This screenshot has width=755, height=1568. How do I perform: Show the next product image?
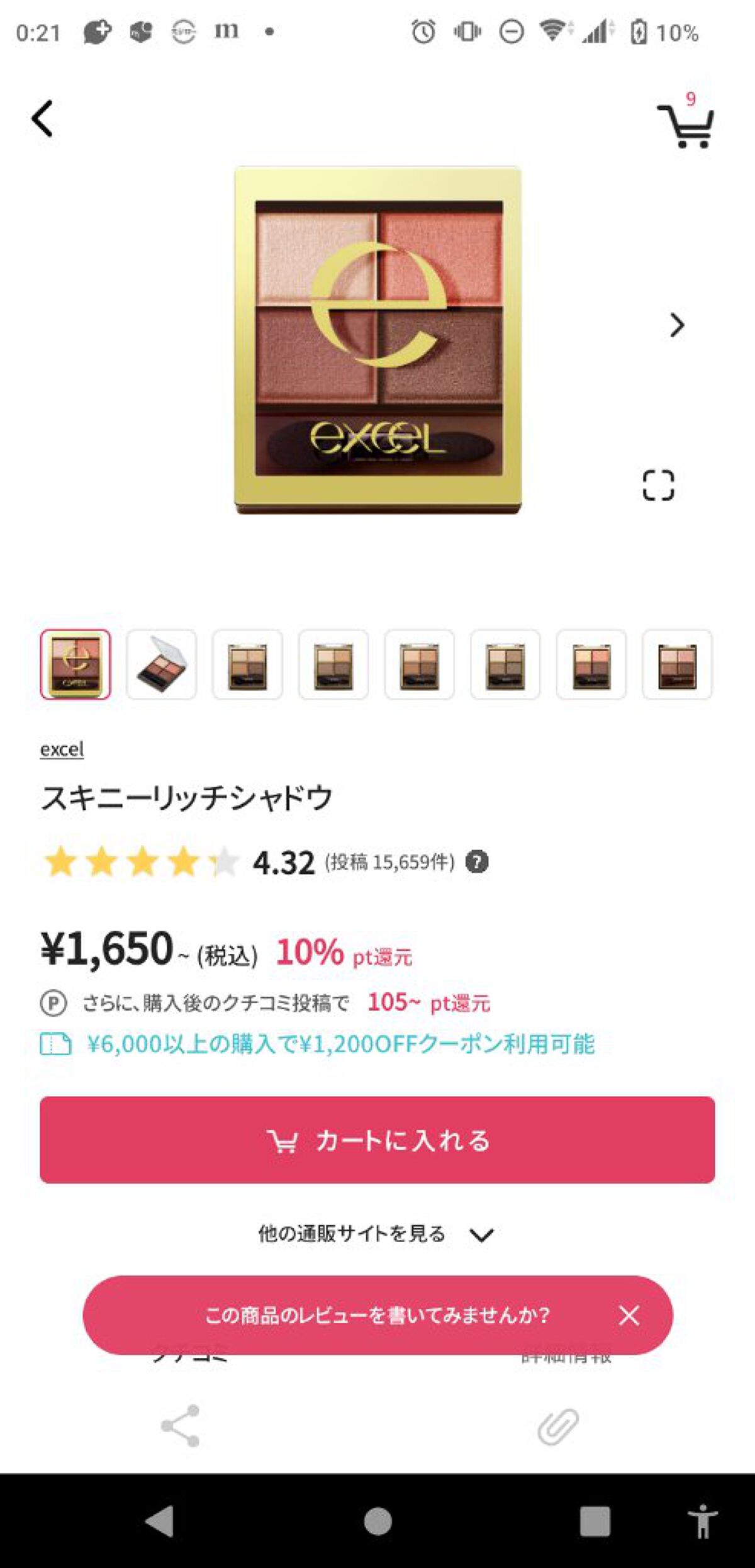pyautogui.click(x=676, y=325)
